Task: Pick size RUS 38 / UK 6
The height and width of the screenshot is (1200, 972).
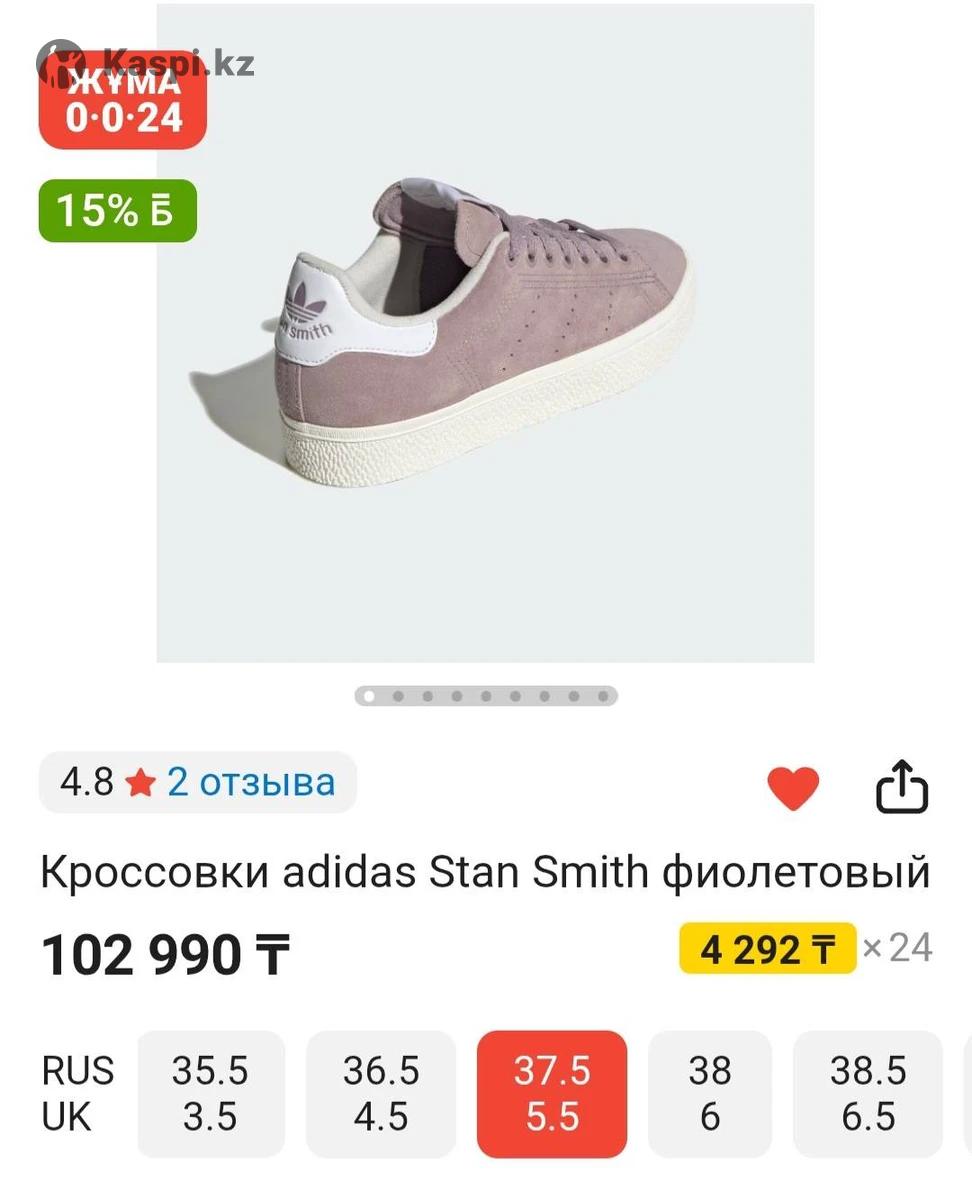Action: tap(710, 1093)
